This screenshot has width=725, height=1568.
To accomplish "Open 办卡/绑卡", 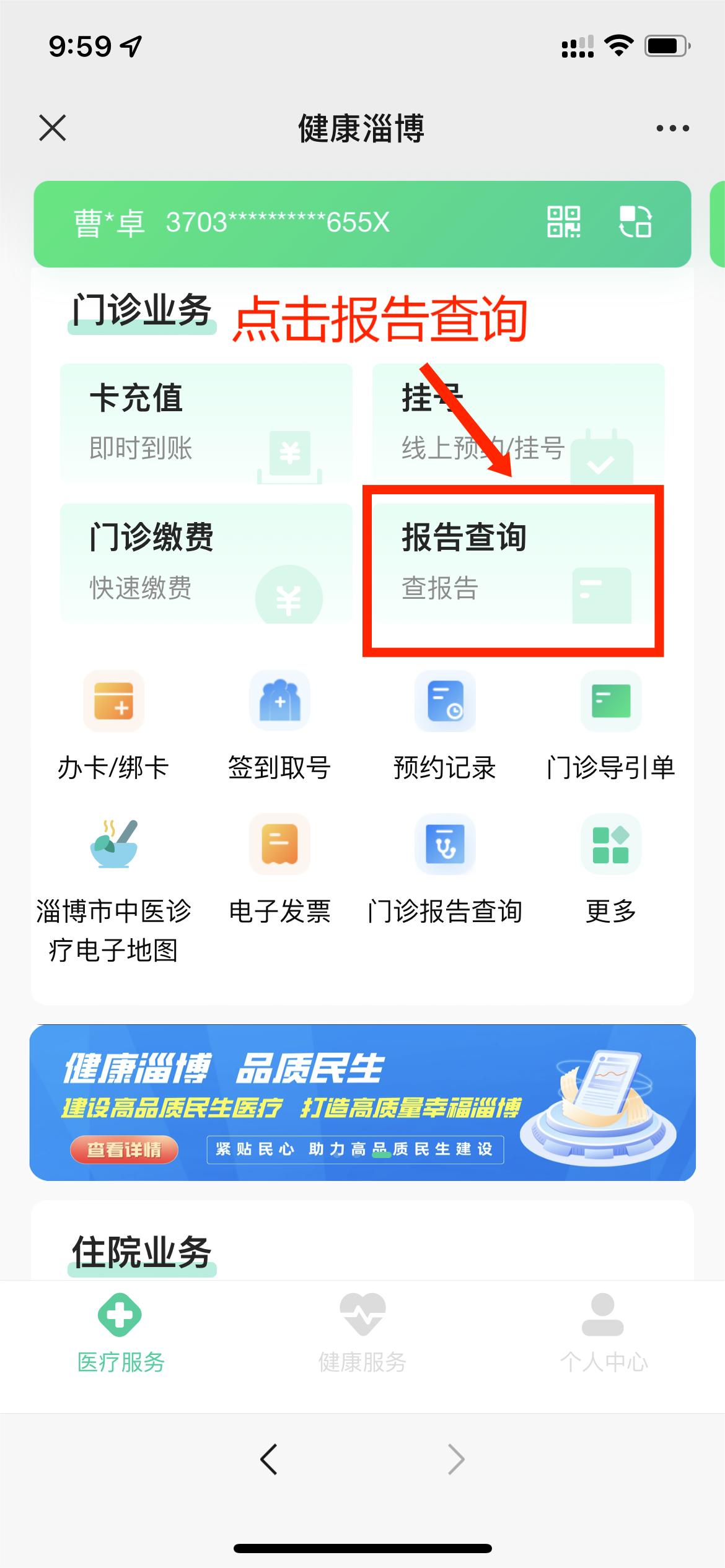I will pos(113,726).
